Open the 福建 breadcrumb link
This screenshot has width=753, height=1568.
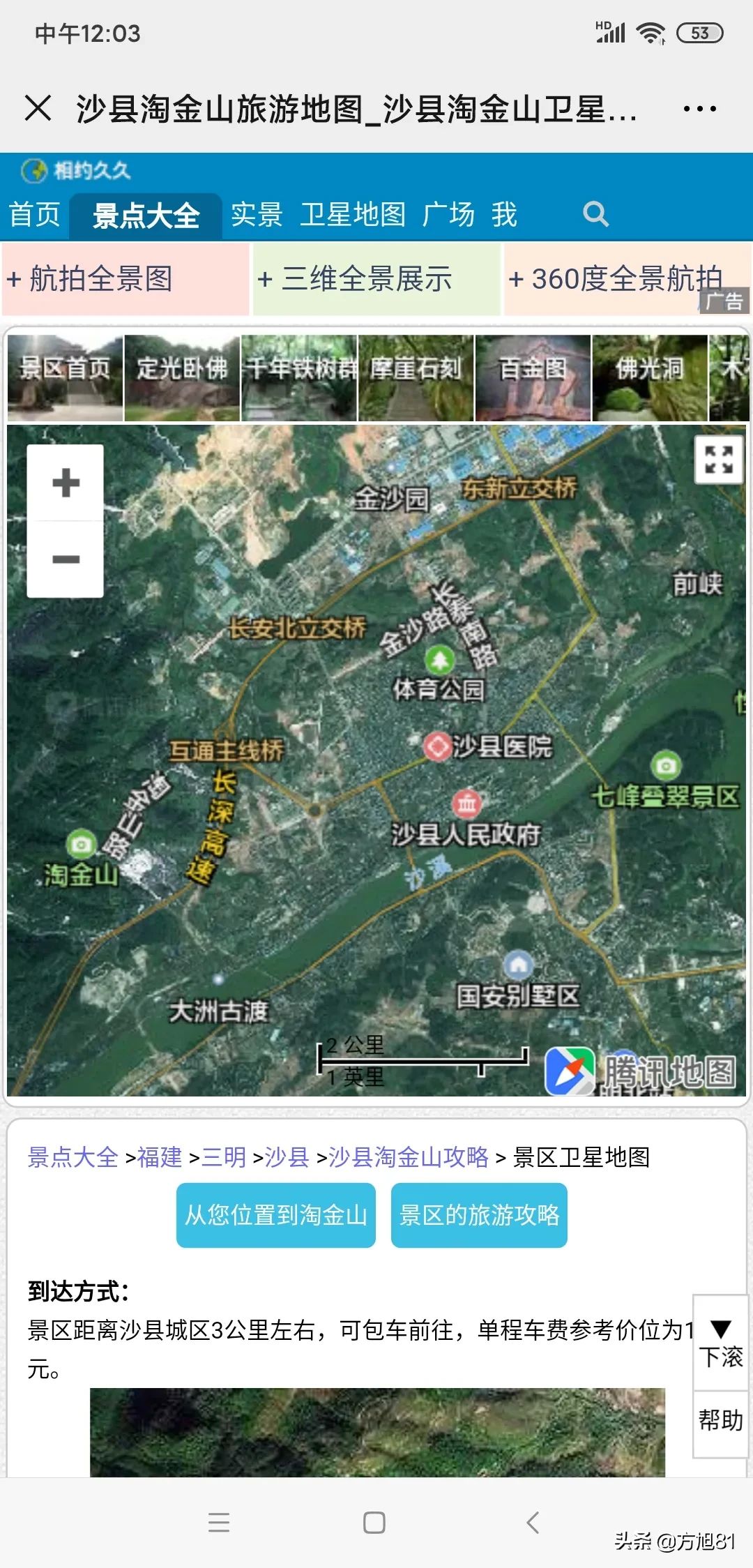click(159, 1157)
